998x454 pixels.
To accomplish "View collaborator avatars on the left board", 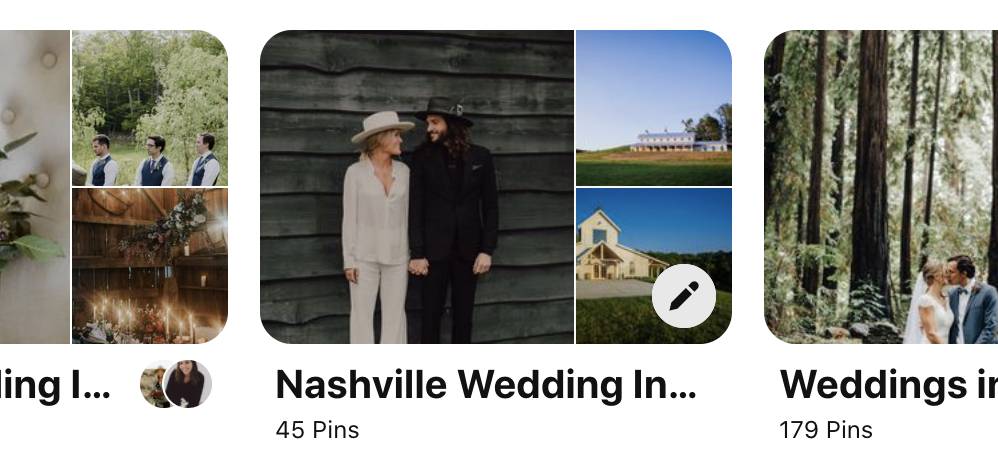I will click(x=177, y=385).
